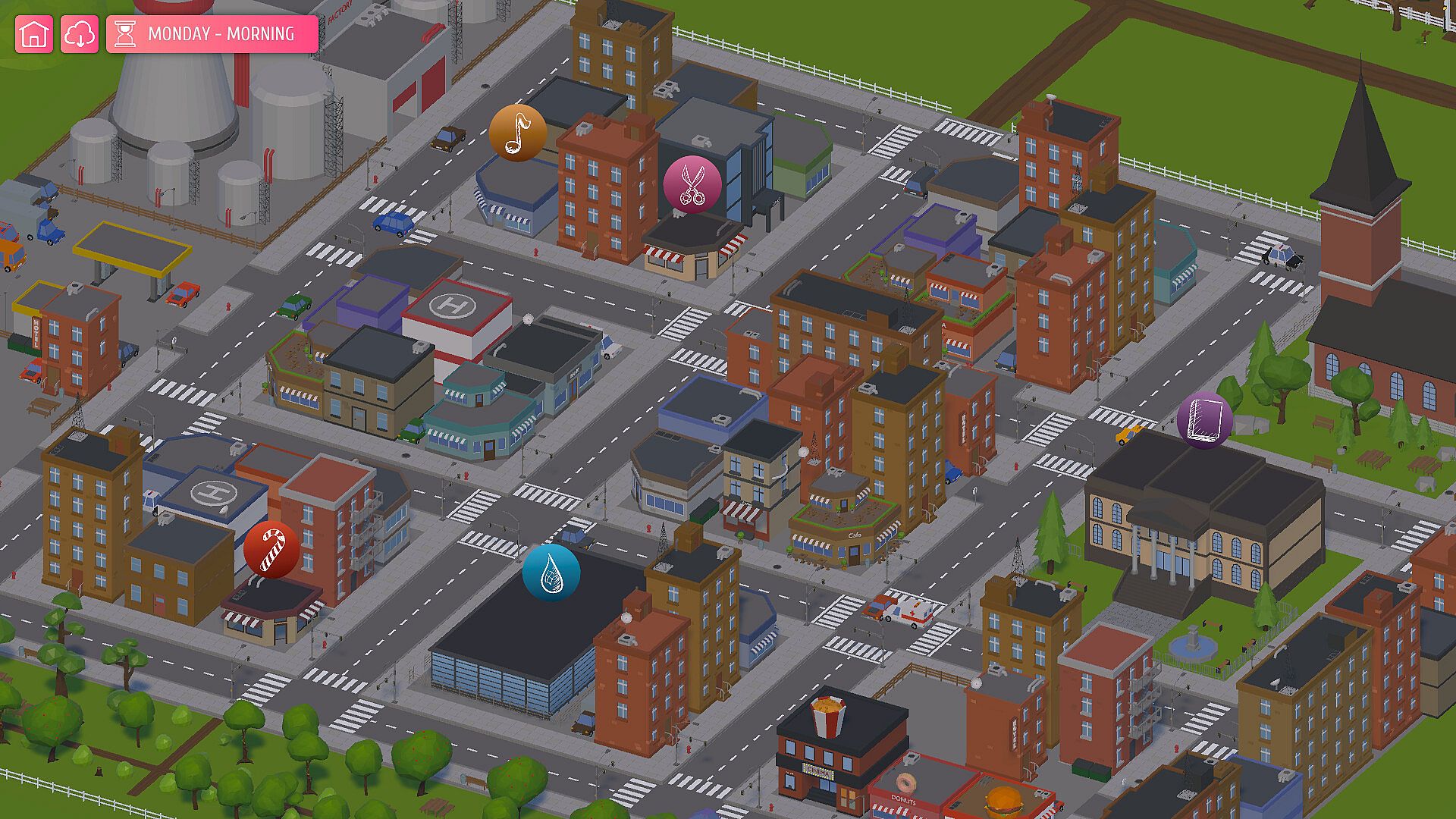The image size is (1456, 819).
Task: Tap the Monday - Morning time button
Action: coord(212,34)
